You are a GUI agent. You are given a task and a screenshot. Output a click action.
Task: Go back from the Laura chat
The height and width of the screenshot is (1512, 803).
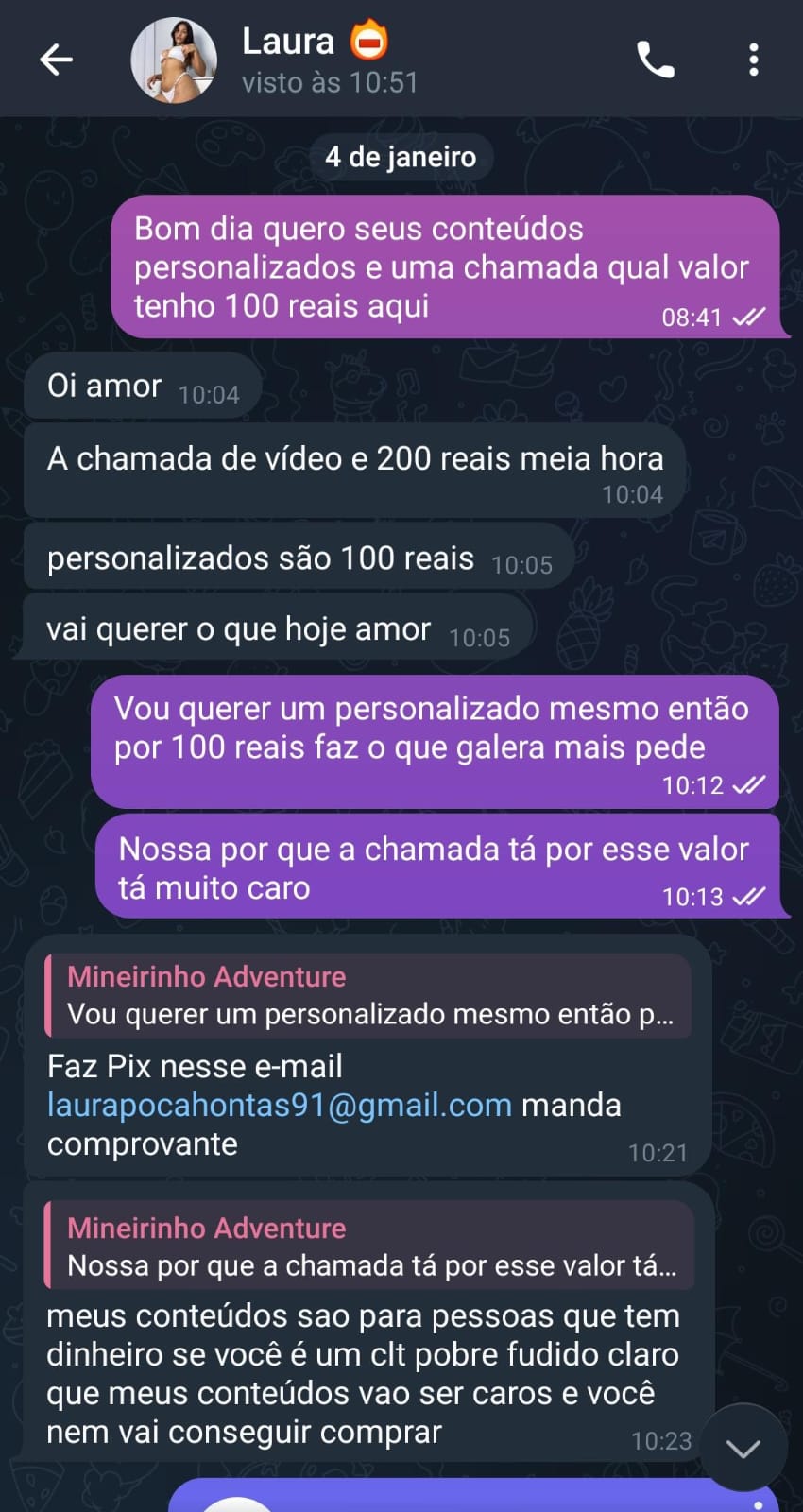tap(56, 60)
